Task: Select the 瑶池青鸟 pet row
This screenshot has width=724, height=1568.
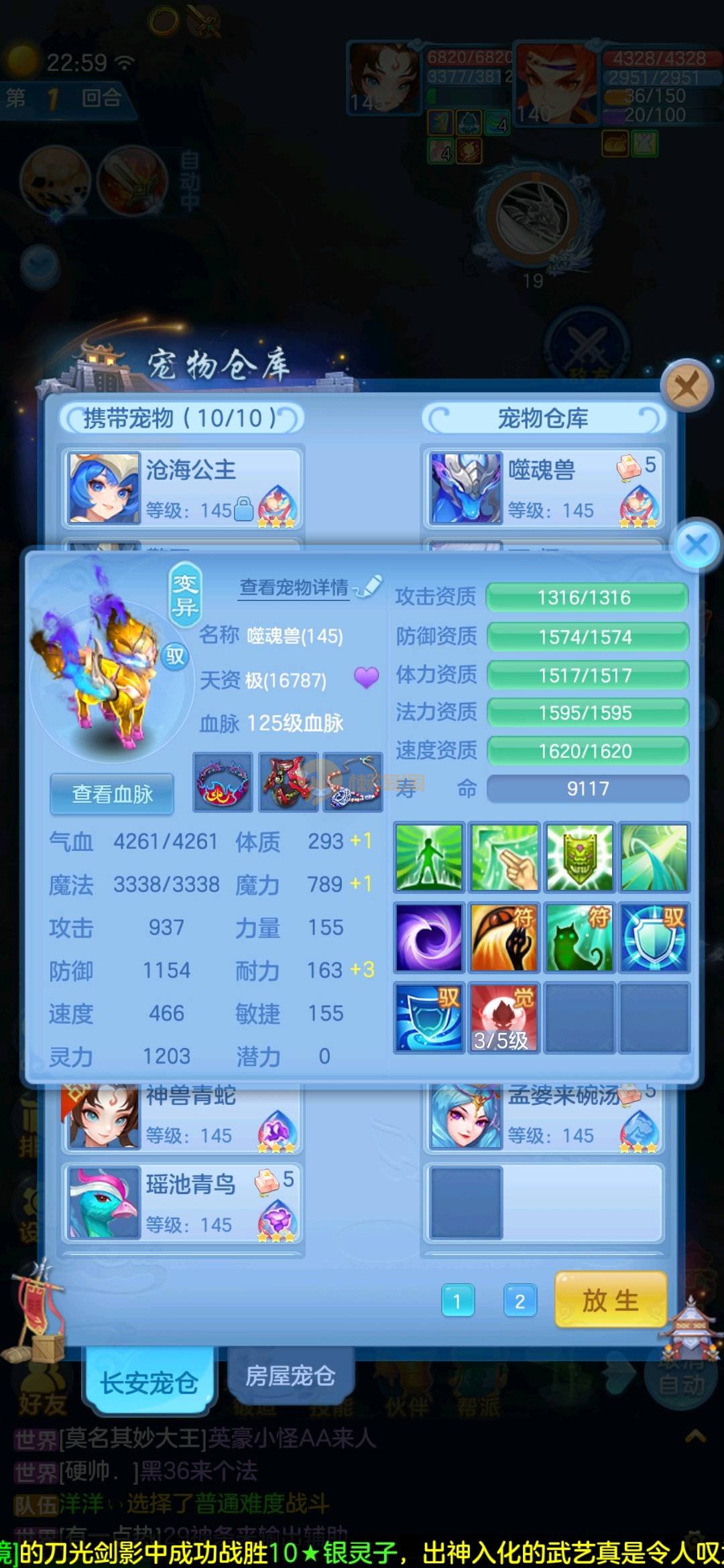Action: [x=182, y=1203]
